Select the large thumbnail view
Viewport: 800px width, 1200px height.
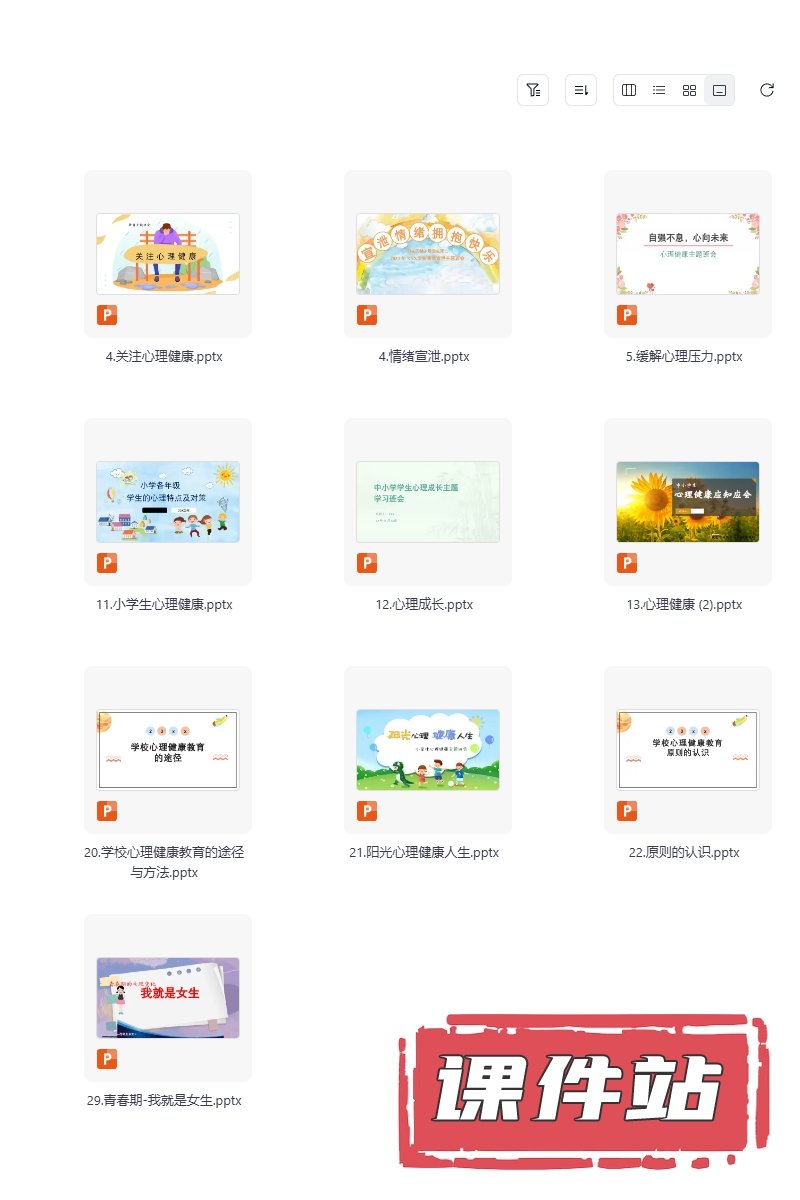click(719, 90)
